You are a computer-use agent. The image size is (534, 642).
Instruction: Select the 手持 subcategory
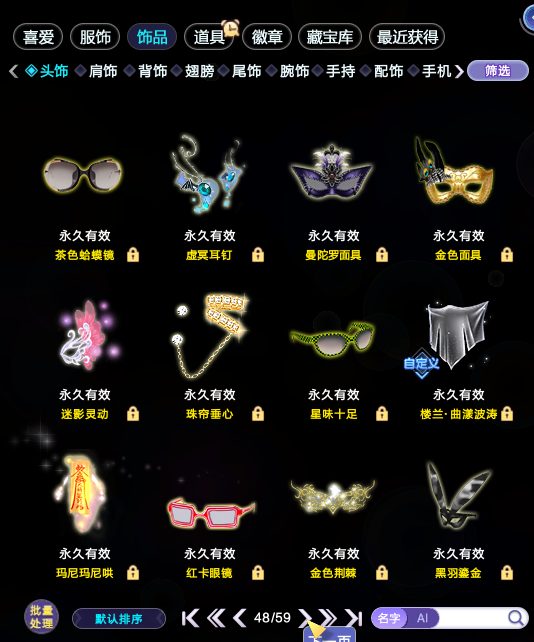pos(340,71)
